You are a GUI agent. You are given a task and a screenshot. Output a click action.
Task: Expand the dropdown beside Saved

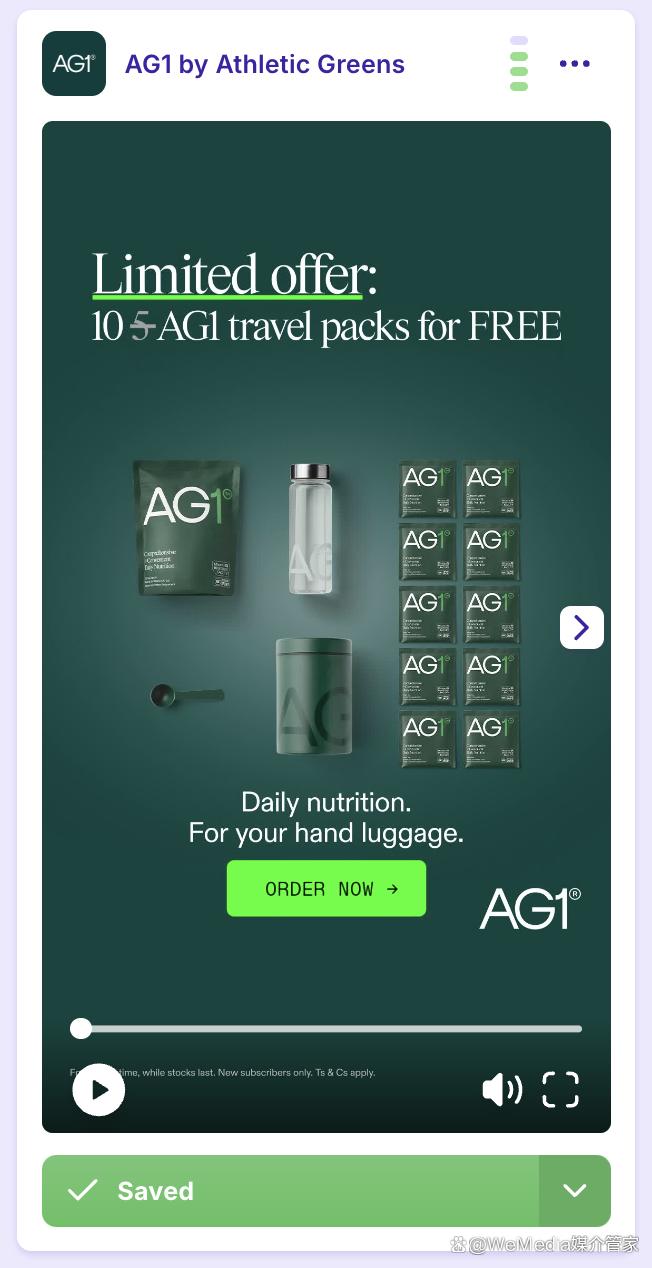(x=574, y=1191)
